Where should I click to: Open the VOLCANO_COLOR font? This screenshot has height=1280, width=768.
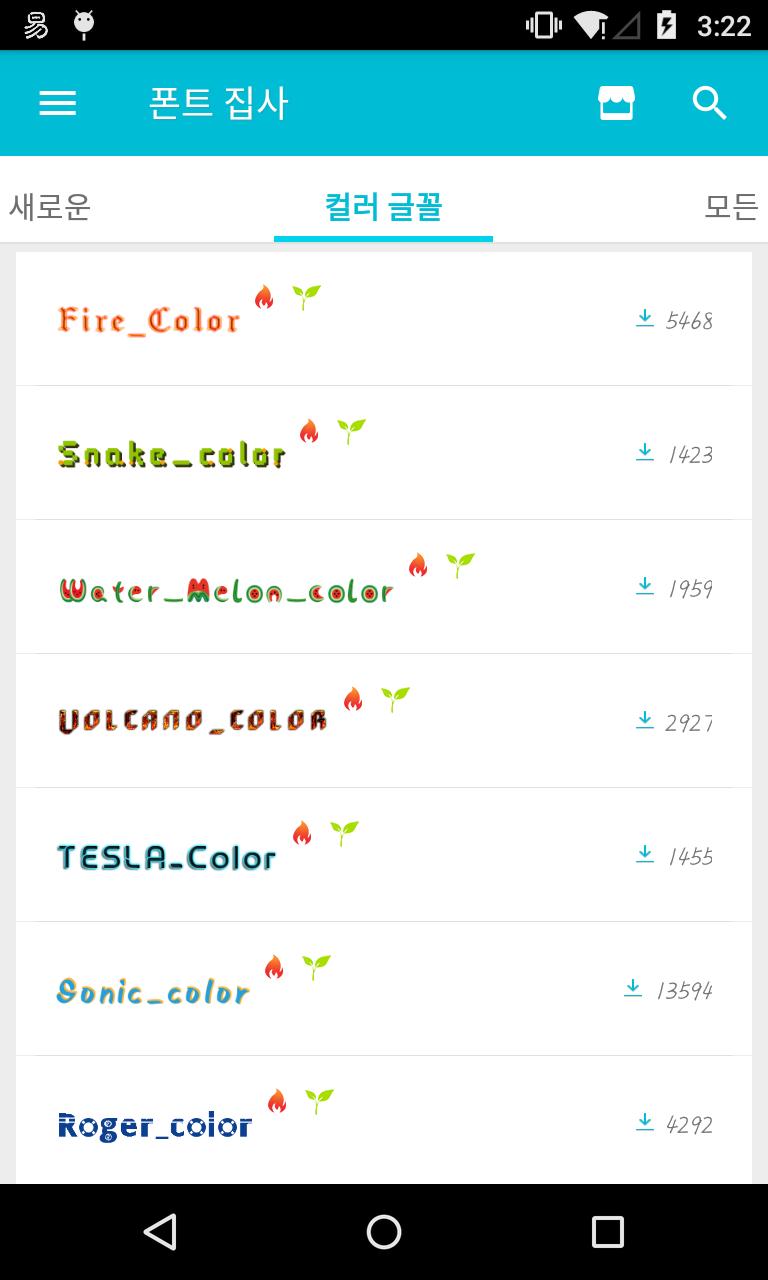coord(384,721)
